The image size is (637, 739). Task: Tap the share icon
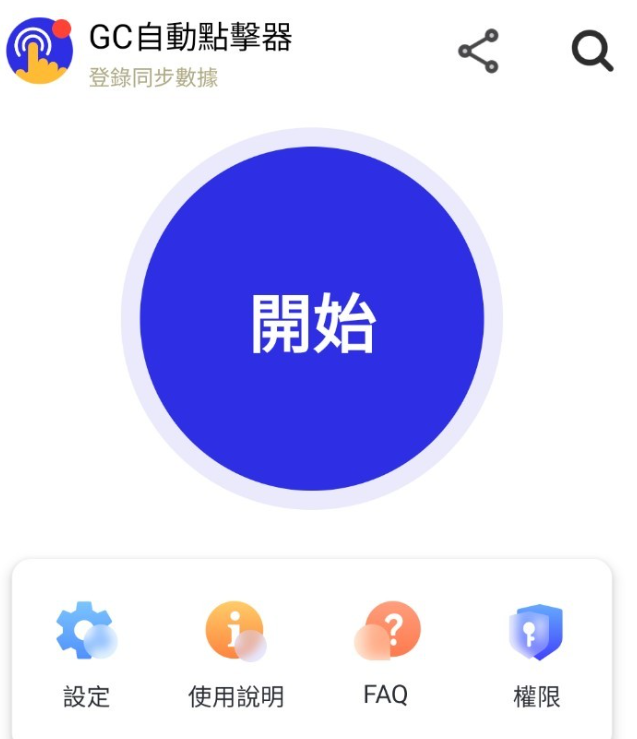pyautogui.click(x=478, y=51)
